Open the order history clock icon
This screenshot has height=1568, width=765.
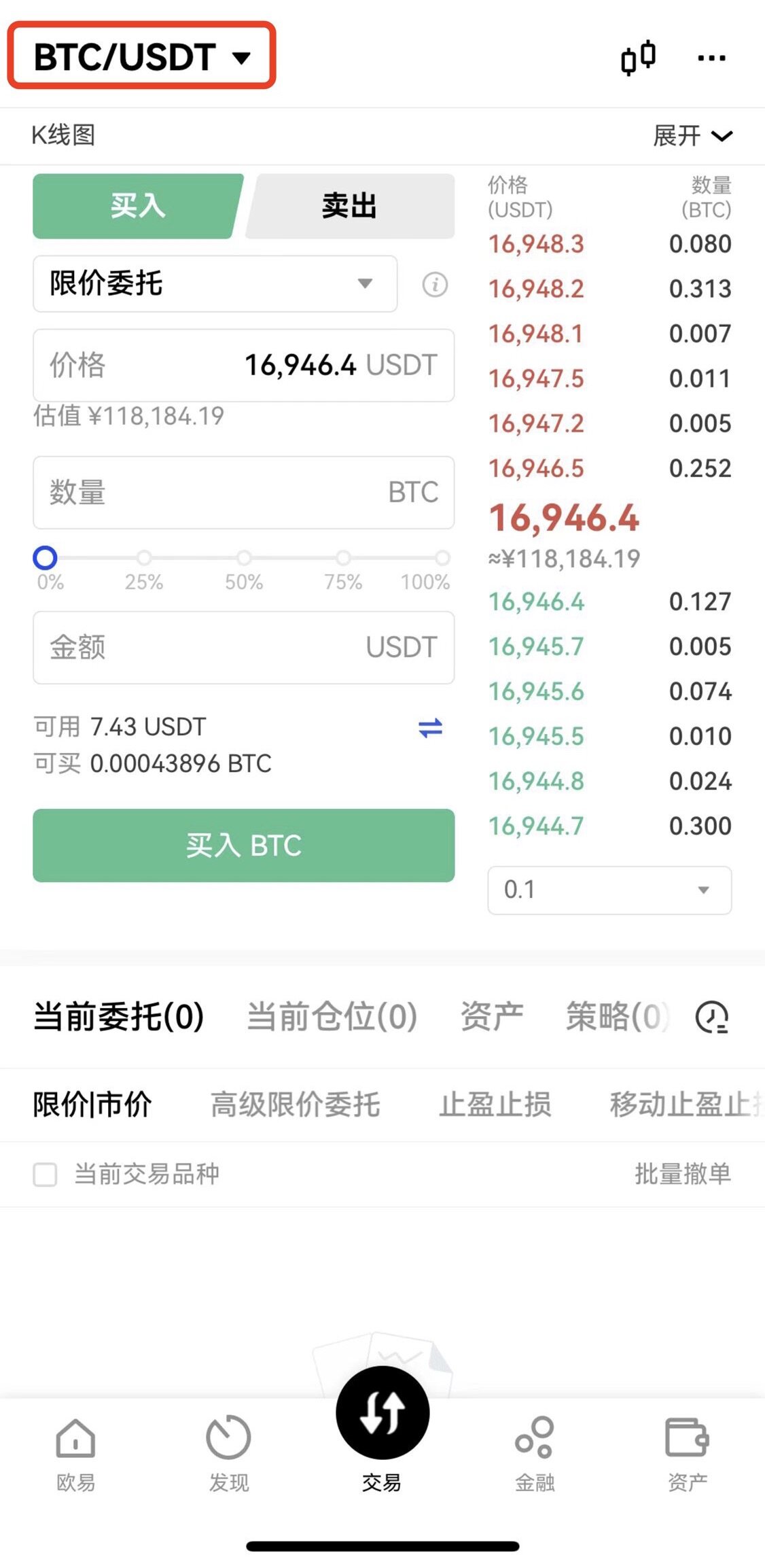711,1017
